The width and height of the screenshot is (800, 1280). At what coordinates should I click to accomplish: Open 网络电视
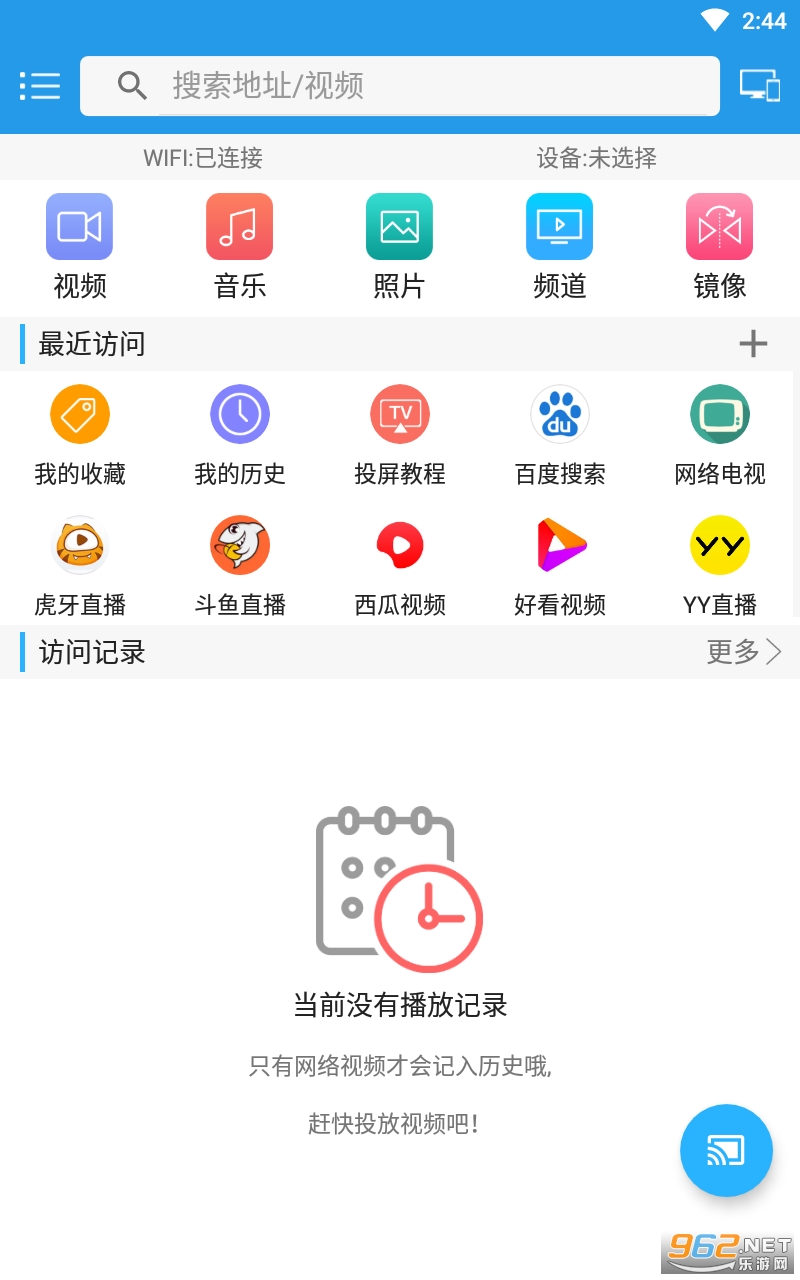click(720, 436)
